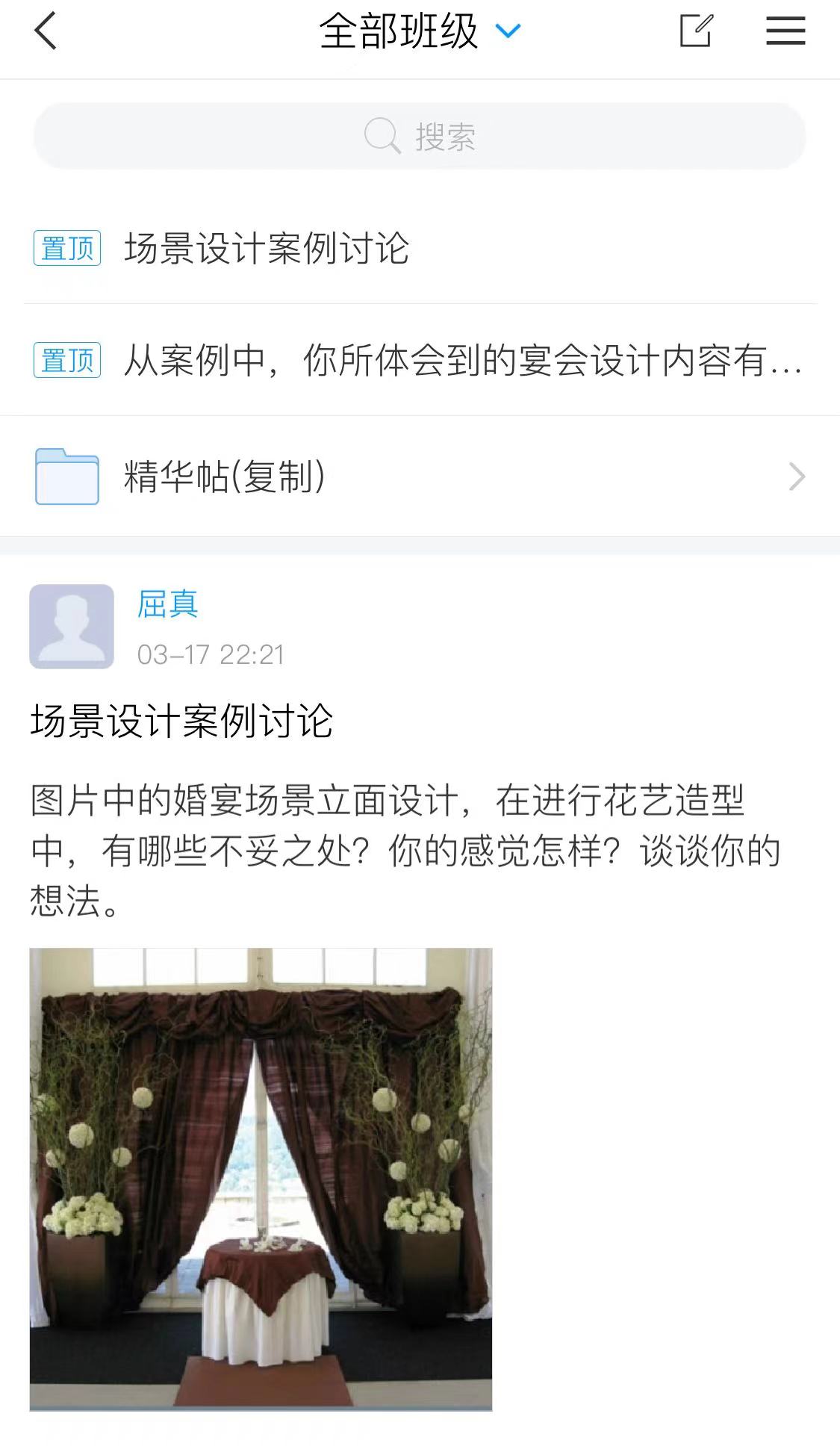Viewport: 840px width, 1452px height.
Task: Expand the 全部班级 class dropdown
Action: (420, 31)
